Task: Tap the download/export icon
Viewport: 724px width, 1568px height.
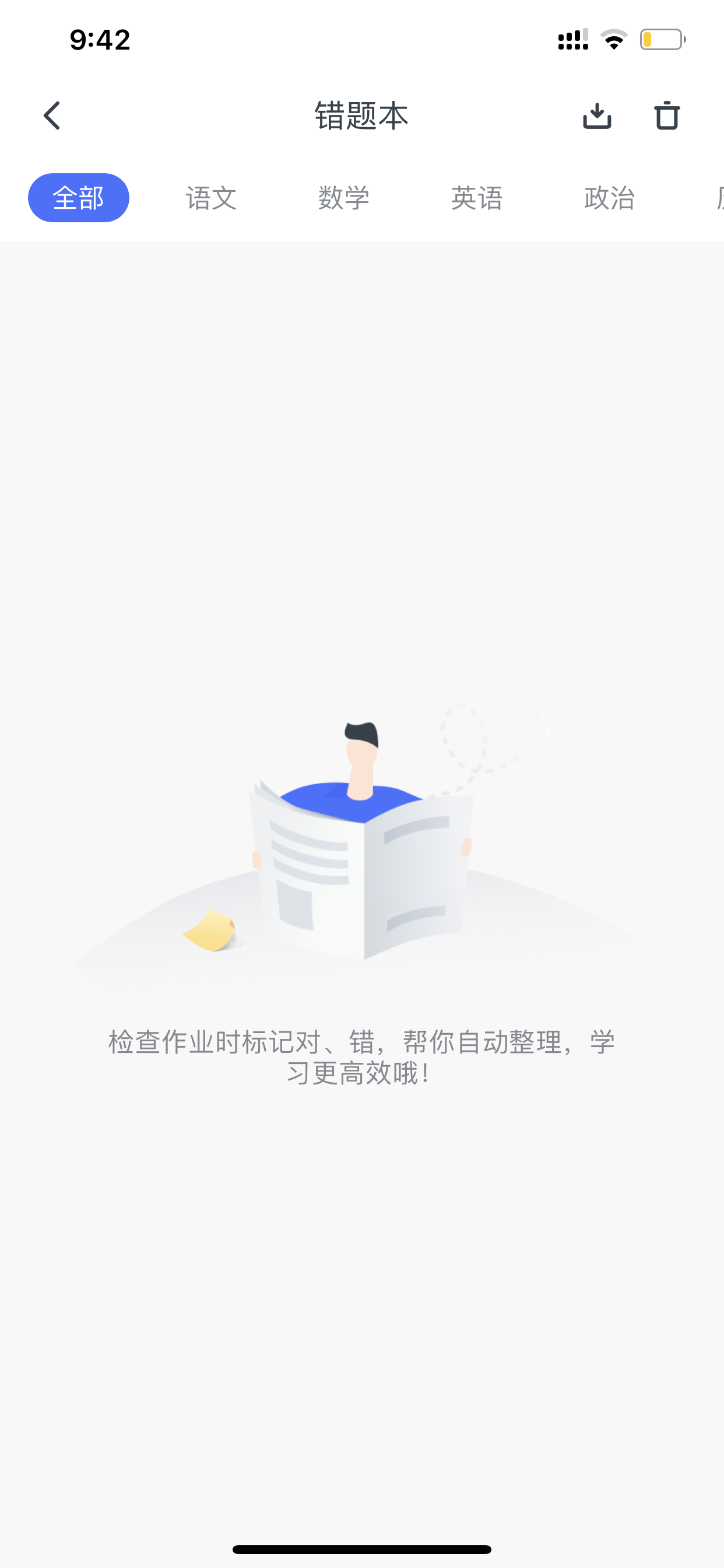Action: (597, 116)
